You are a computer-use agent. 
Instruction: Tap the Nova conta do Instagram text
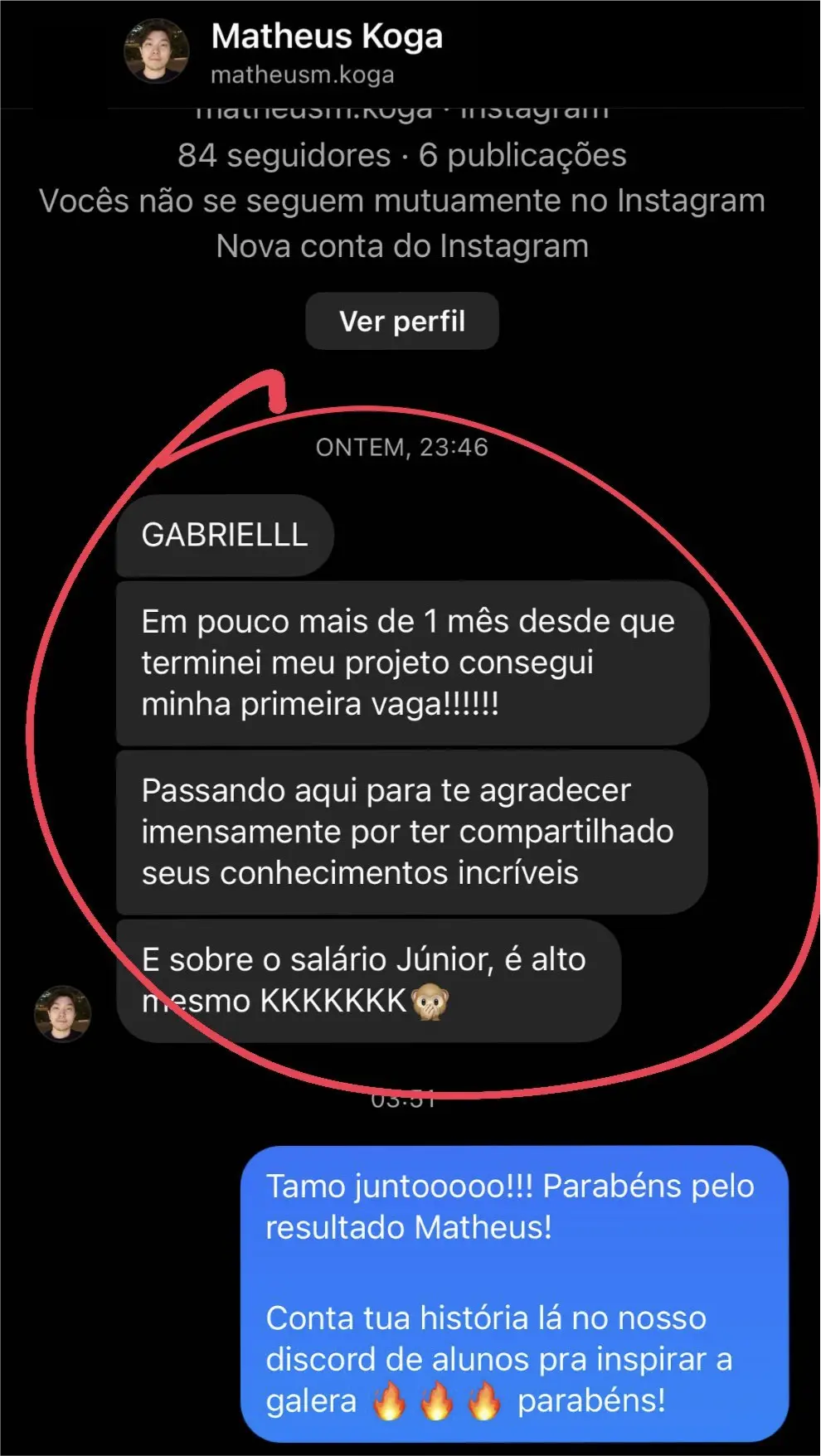(401, 245)
